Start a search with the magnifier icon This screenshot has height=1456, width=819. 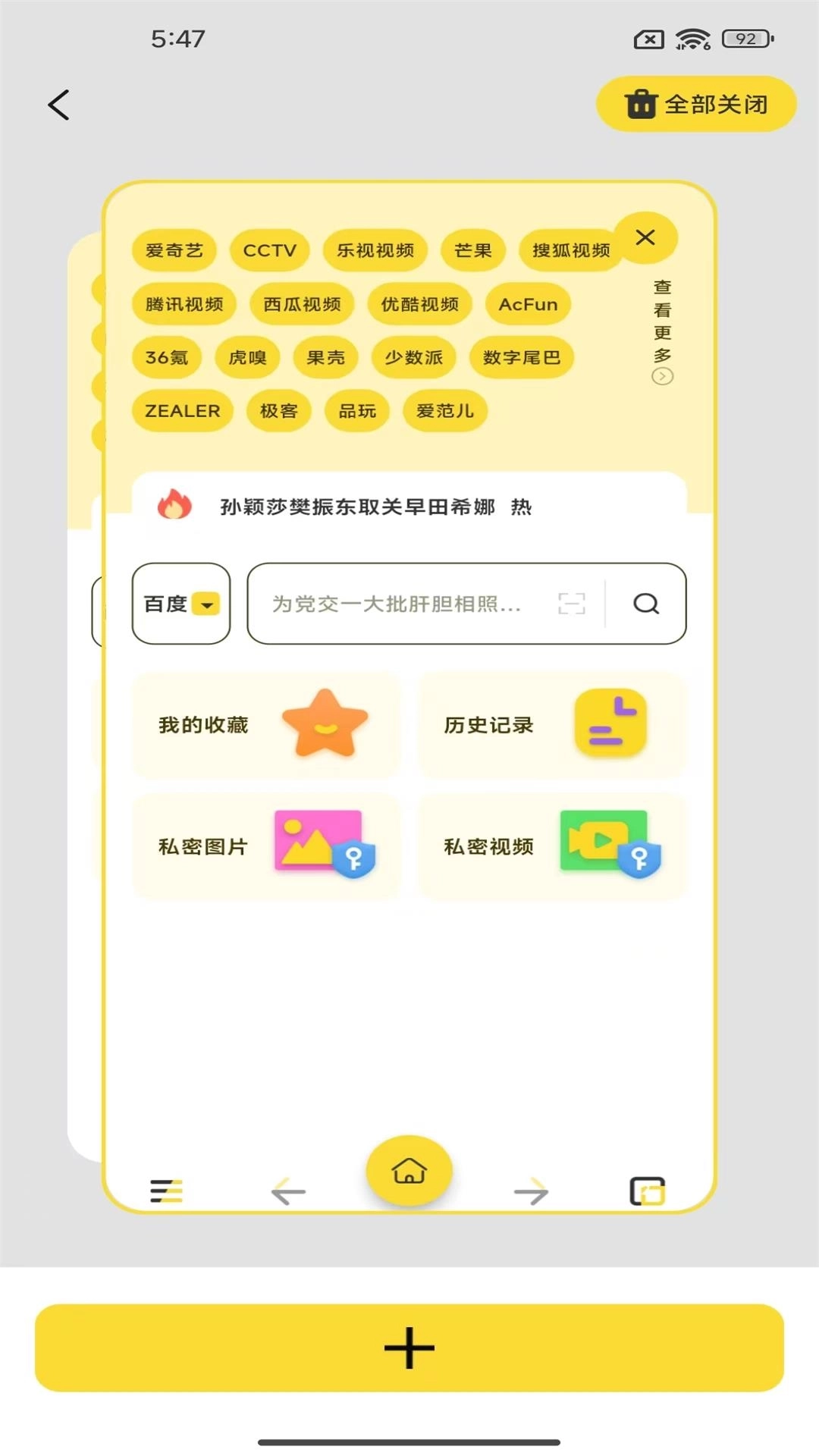pyautogui.click(x=645, y=604)
